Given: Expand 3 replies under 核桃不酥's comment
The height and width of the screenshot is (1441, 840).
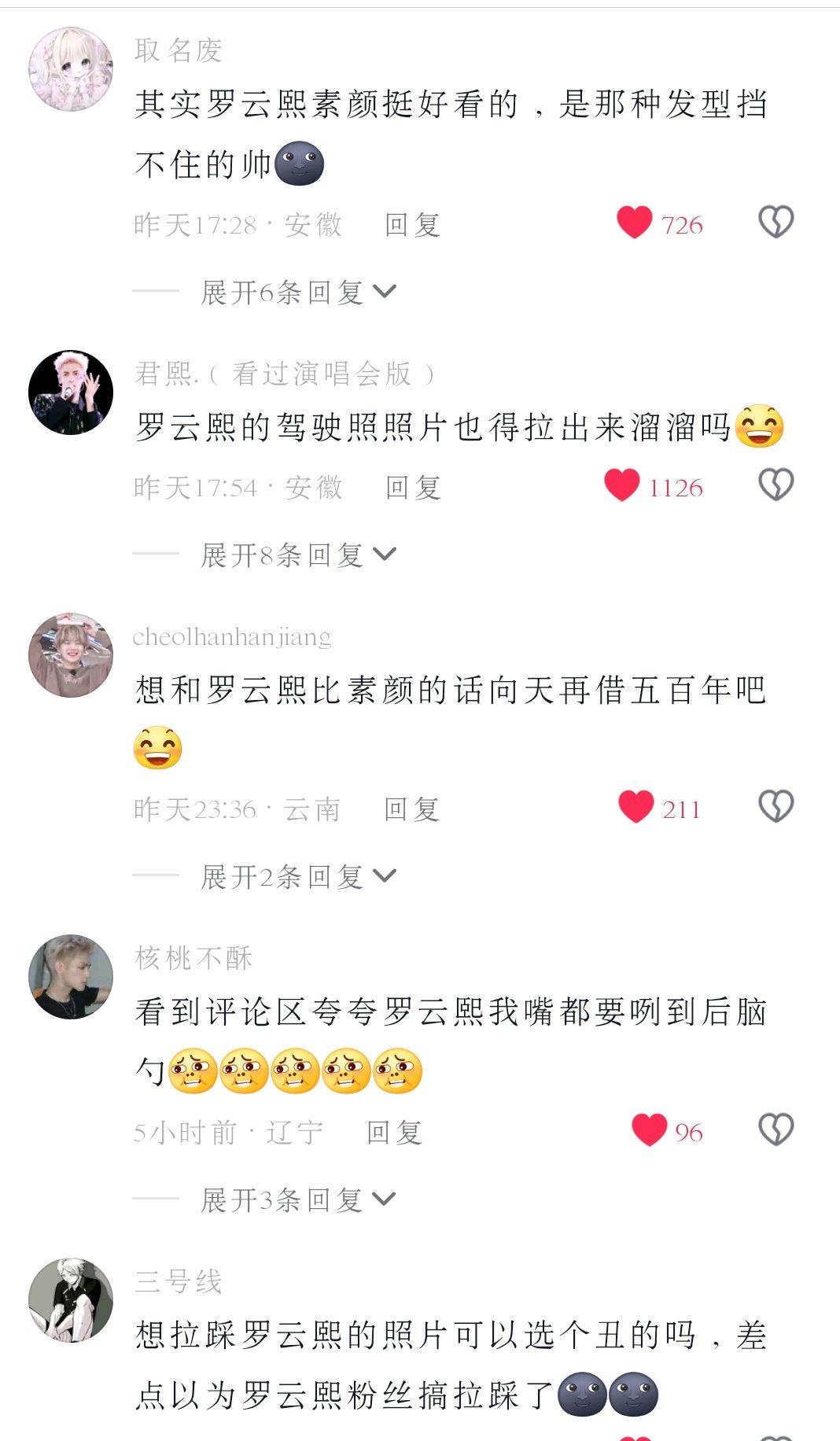Looking at the screenshot, I should coord(297,1200).
